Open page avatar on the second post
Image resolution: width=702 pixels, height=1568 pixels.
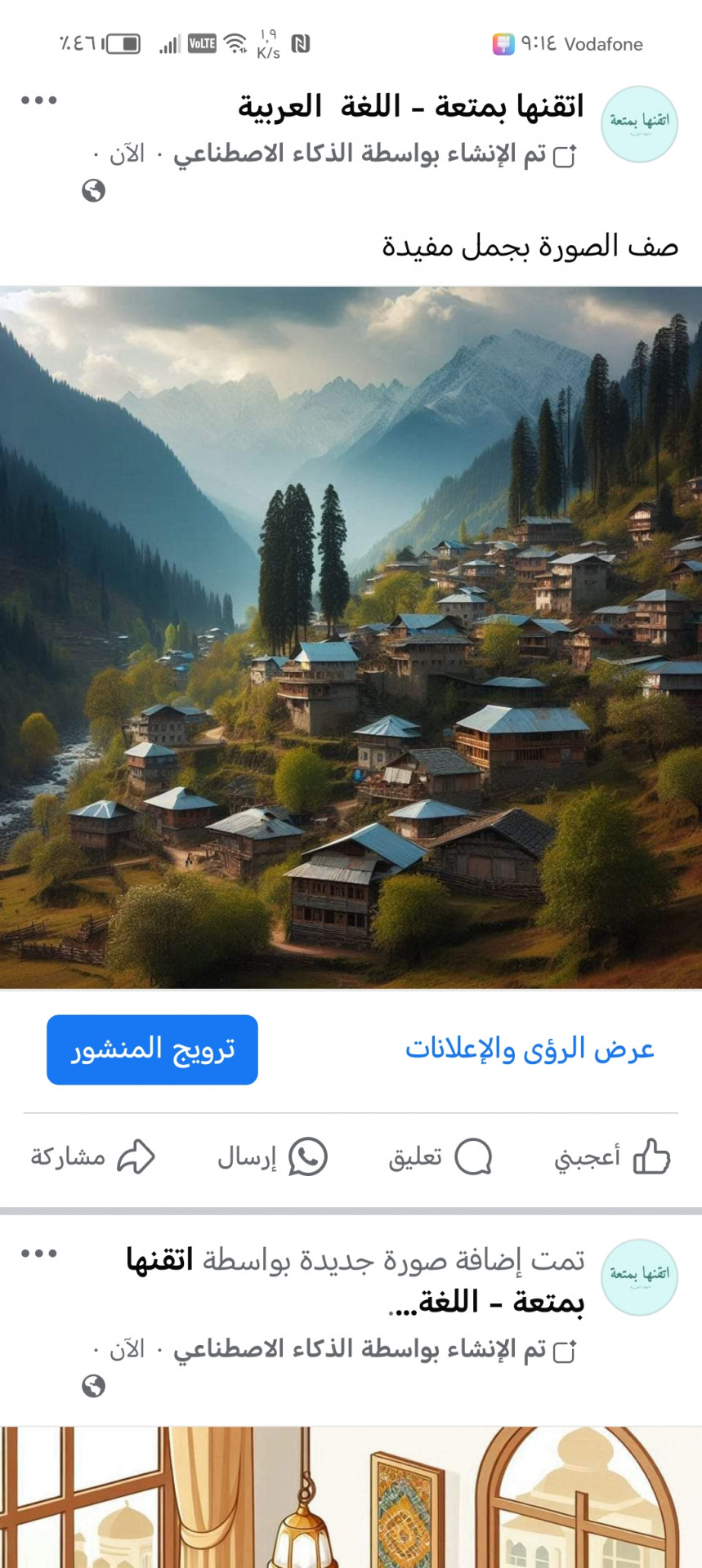[x=639, y=1276]
